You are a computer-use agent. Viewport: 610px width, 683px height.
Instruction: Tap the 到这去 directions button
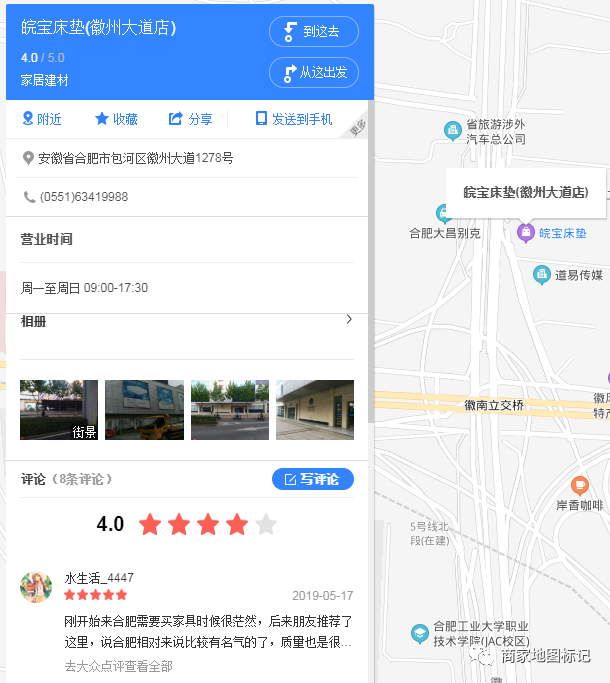point(313,32)
